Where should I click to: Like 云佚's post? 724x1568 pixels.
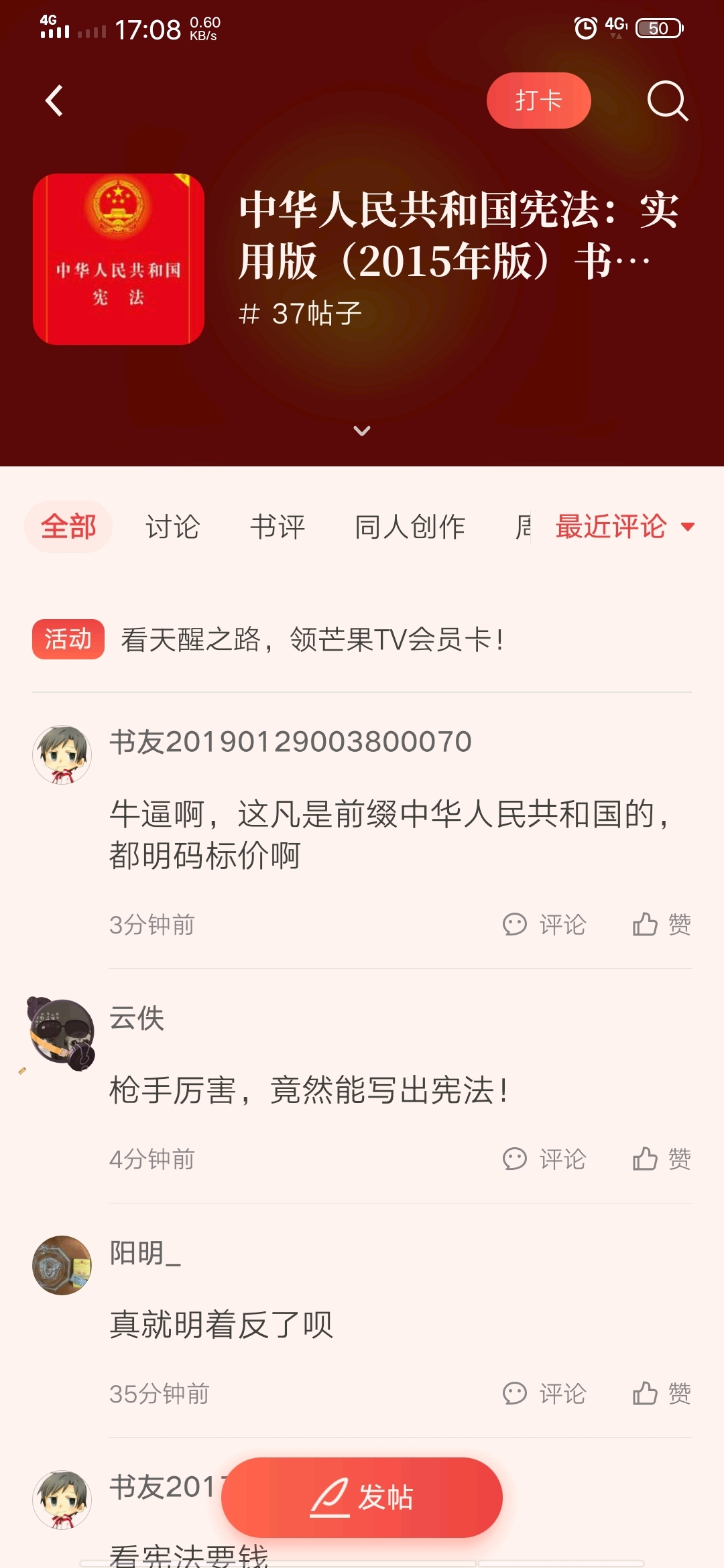coord(662,1159)
